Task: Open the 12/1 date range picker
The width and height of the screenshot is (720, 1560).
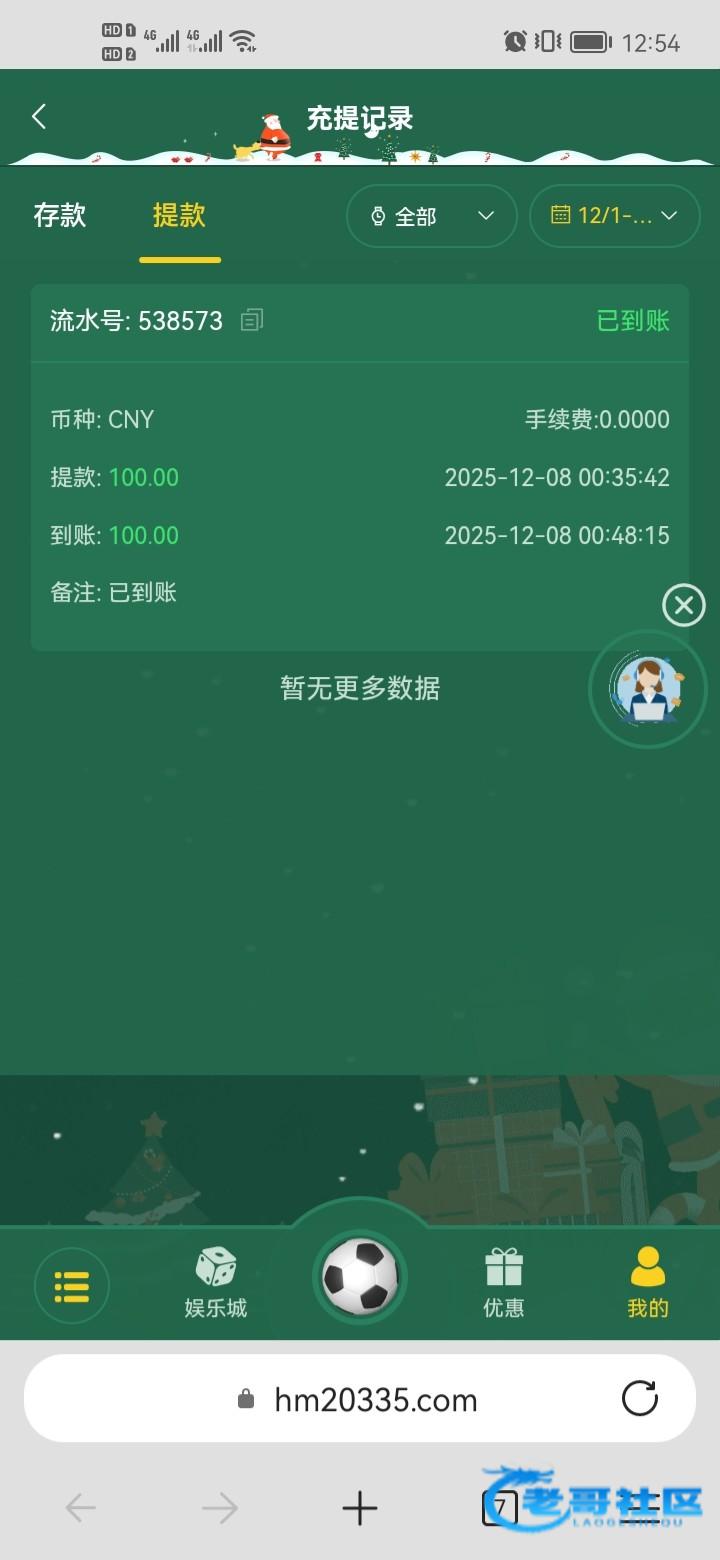Action: click(614, 216)
